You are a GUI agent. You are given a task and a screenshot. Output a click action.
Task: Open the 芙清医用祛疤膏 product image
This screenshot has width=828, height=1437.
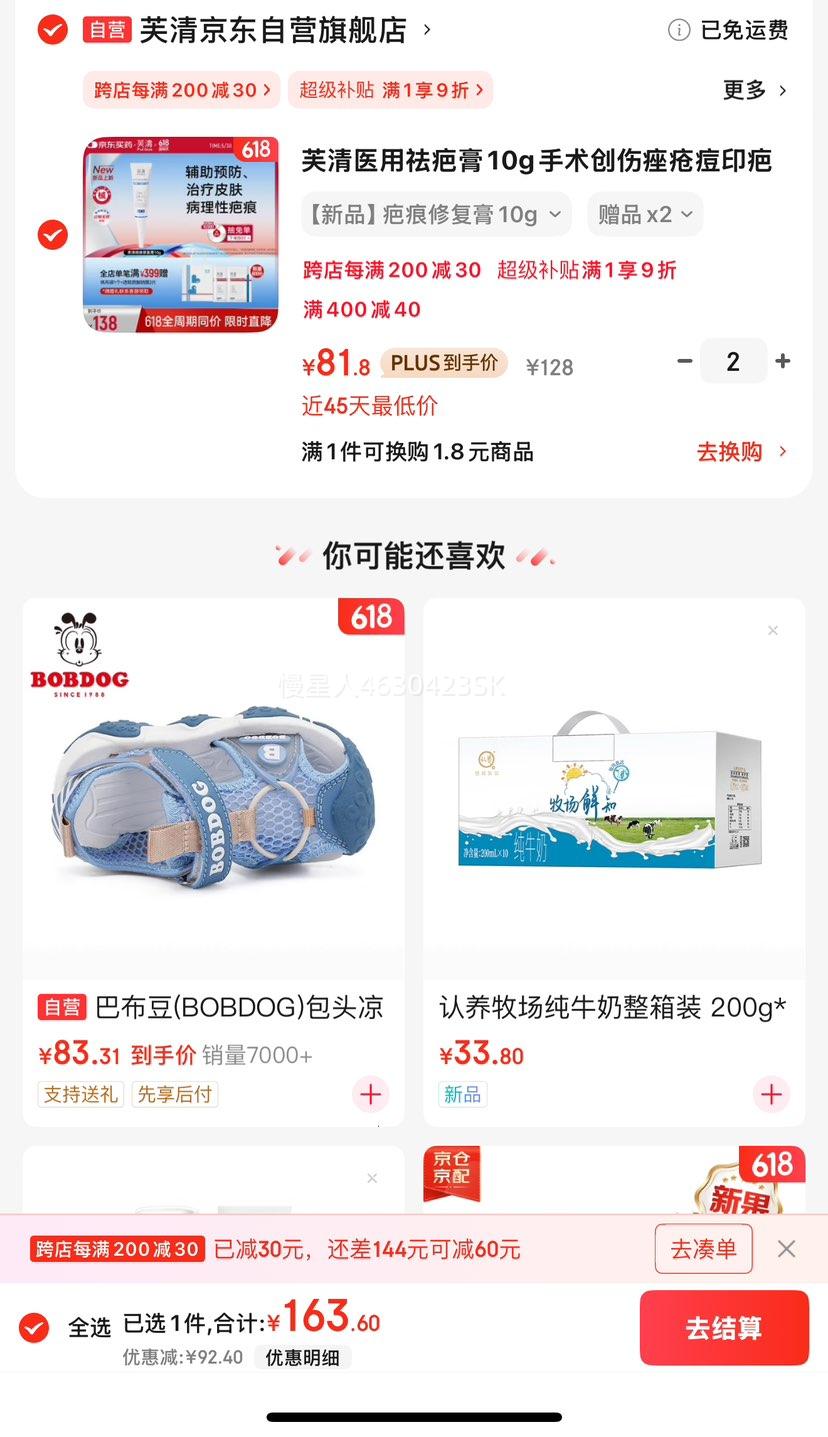pos(180,235)
